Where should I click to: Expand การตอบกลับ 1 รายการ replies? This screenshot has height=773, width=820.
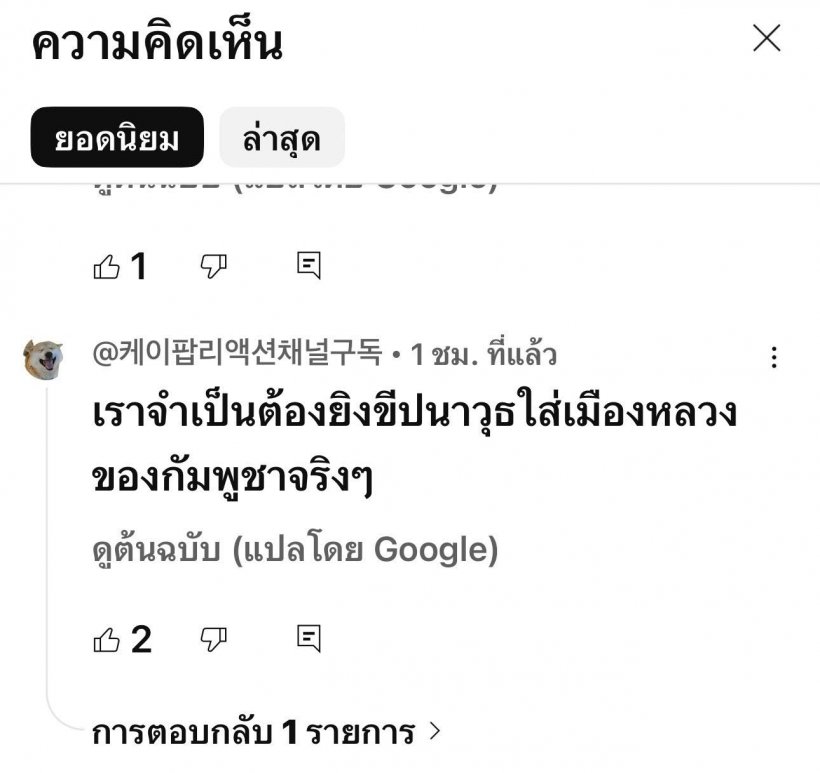(x=265, y=733)
